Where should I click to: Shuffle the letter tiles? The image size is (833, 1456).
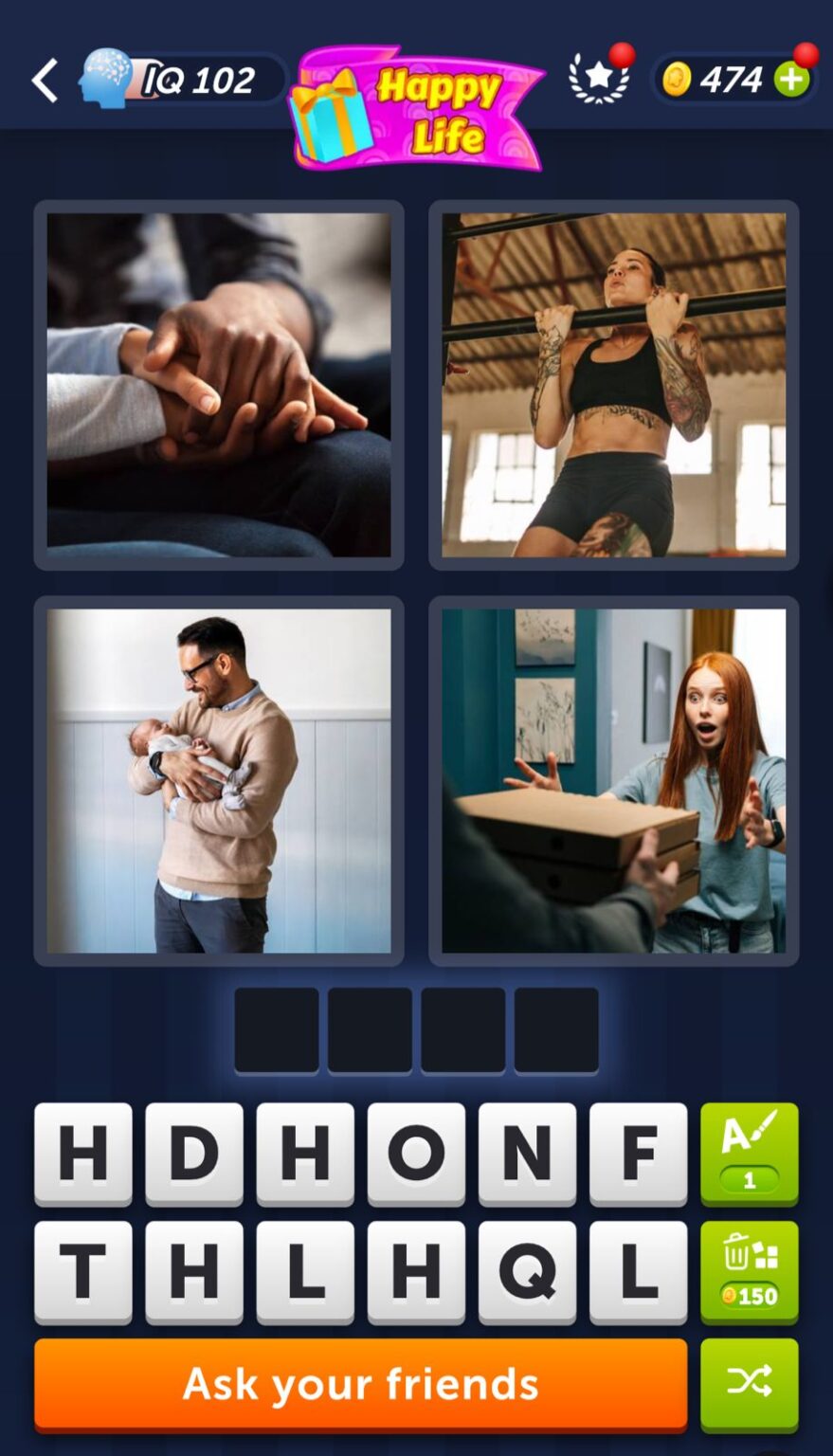(x=749, y=1384)
